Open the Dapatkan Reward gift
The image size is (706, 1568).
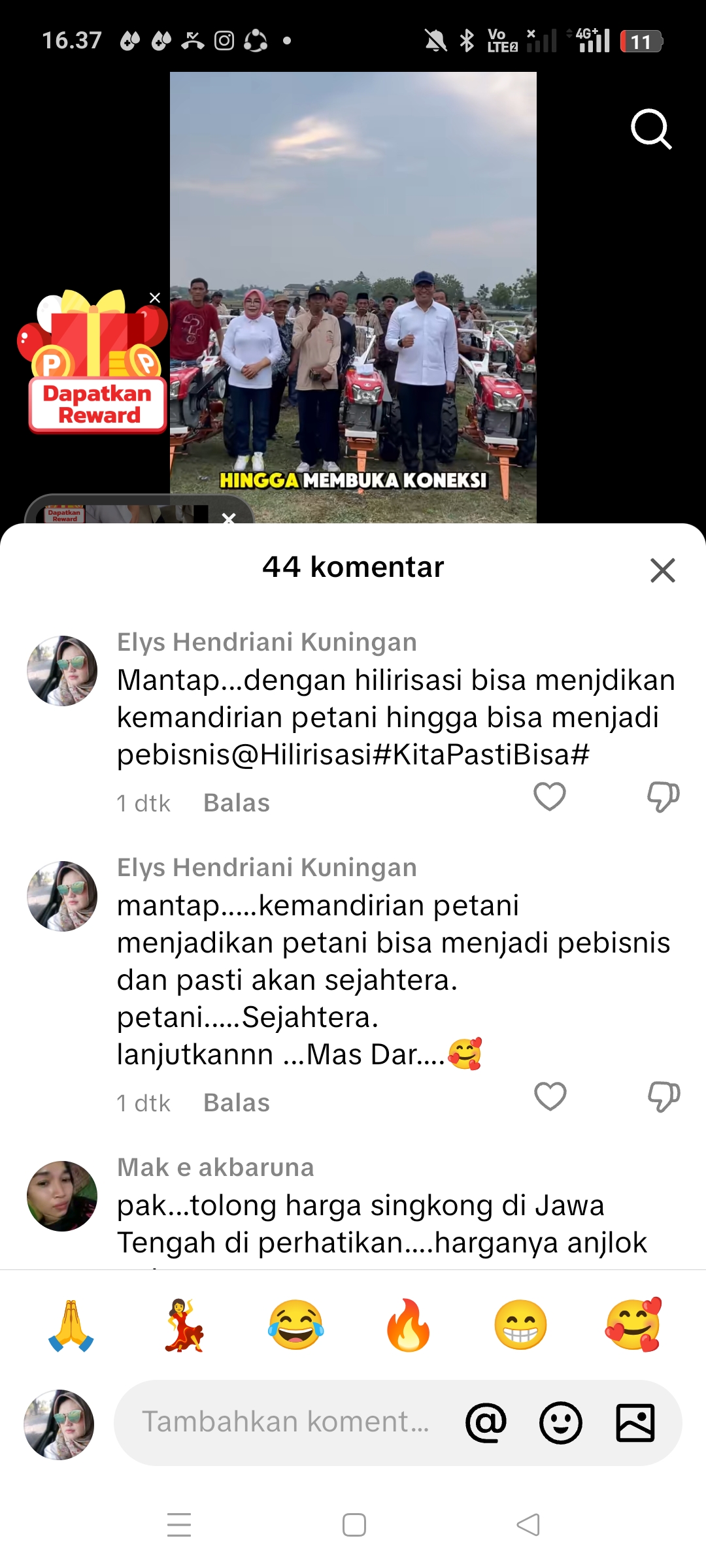[96, 363]
